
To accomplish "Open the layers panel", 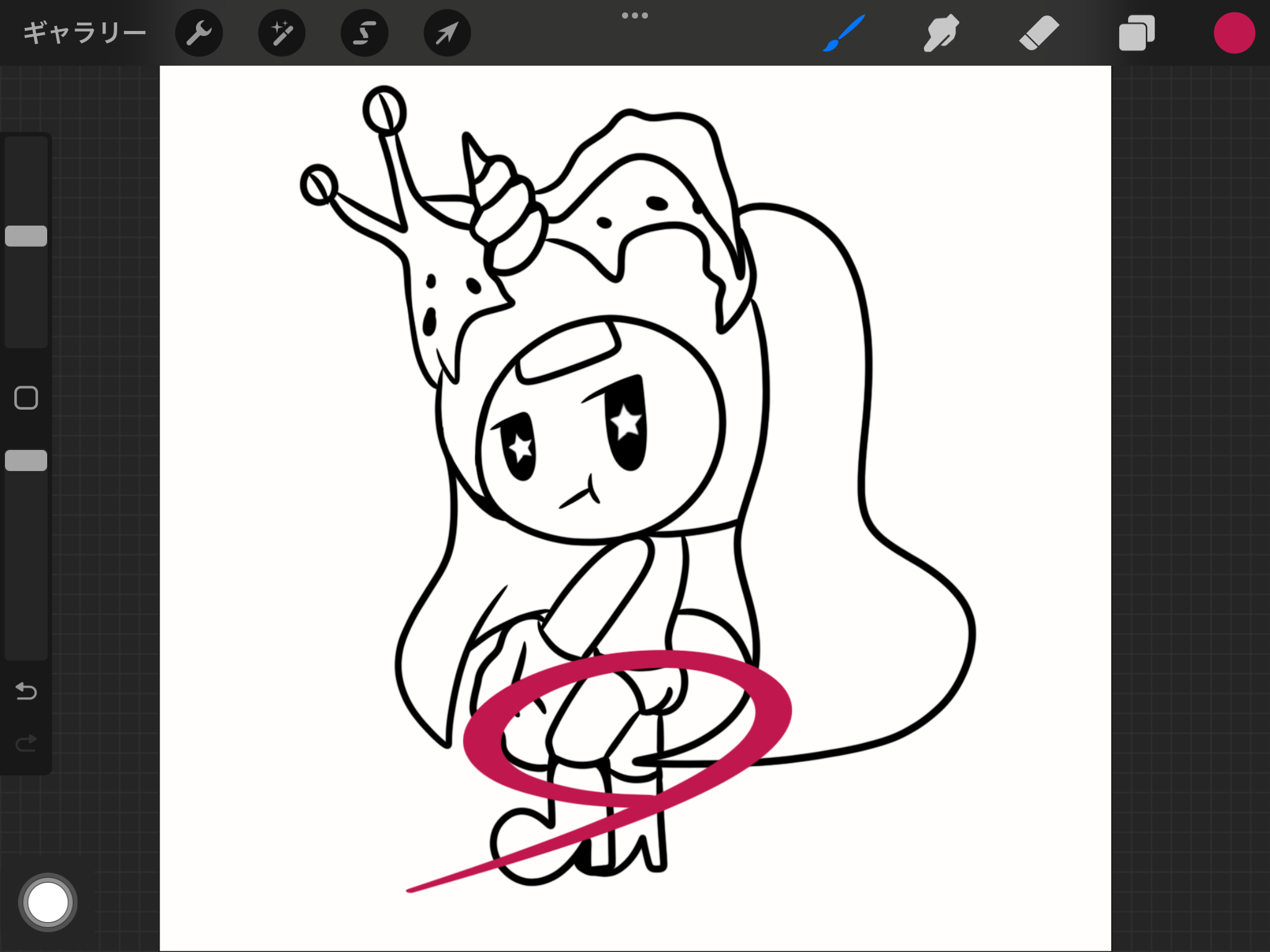I will point(1137,33).
